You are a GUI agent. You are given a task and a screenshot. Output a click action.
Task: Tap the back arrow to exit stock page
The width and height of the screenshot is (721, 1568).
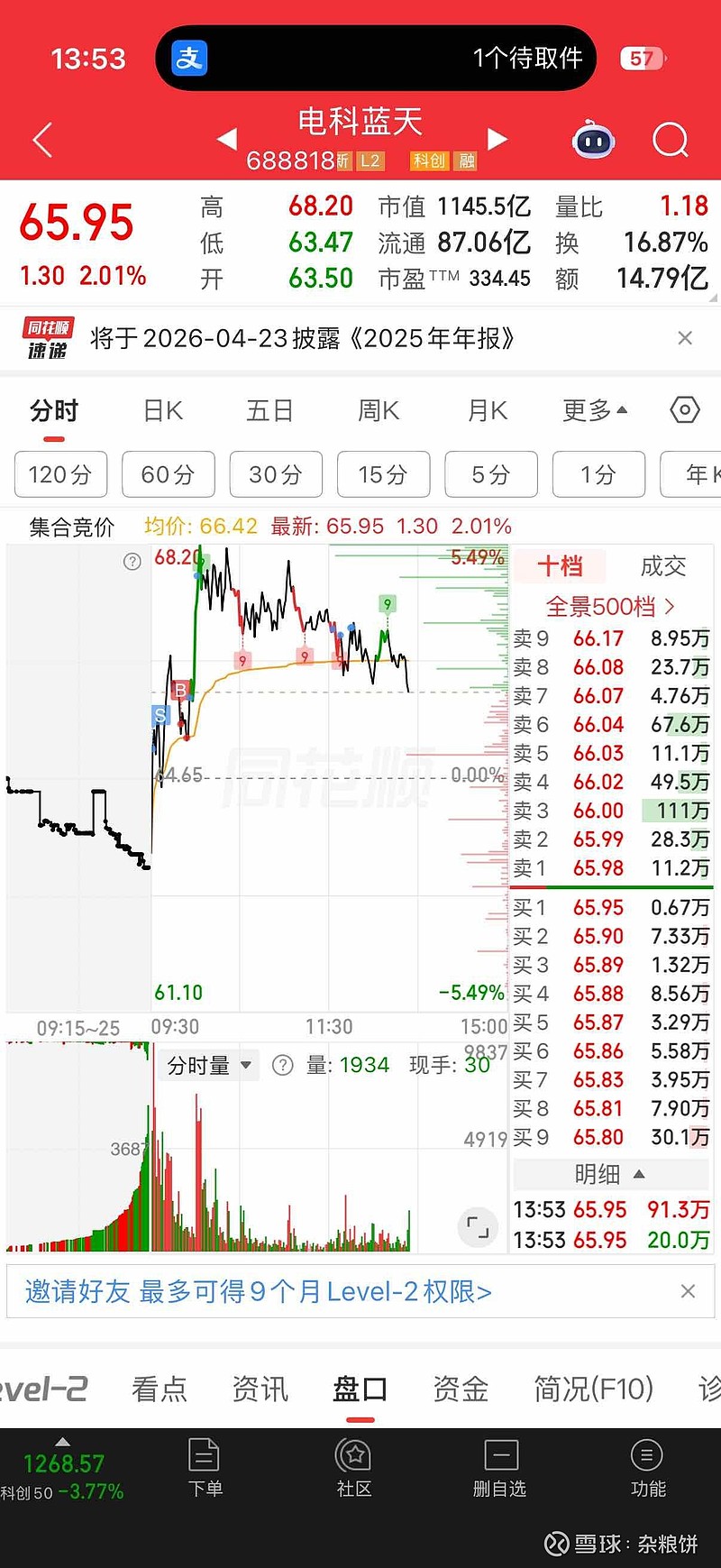click(41, 140)
